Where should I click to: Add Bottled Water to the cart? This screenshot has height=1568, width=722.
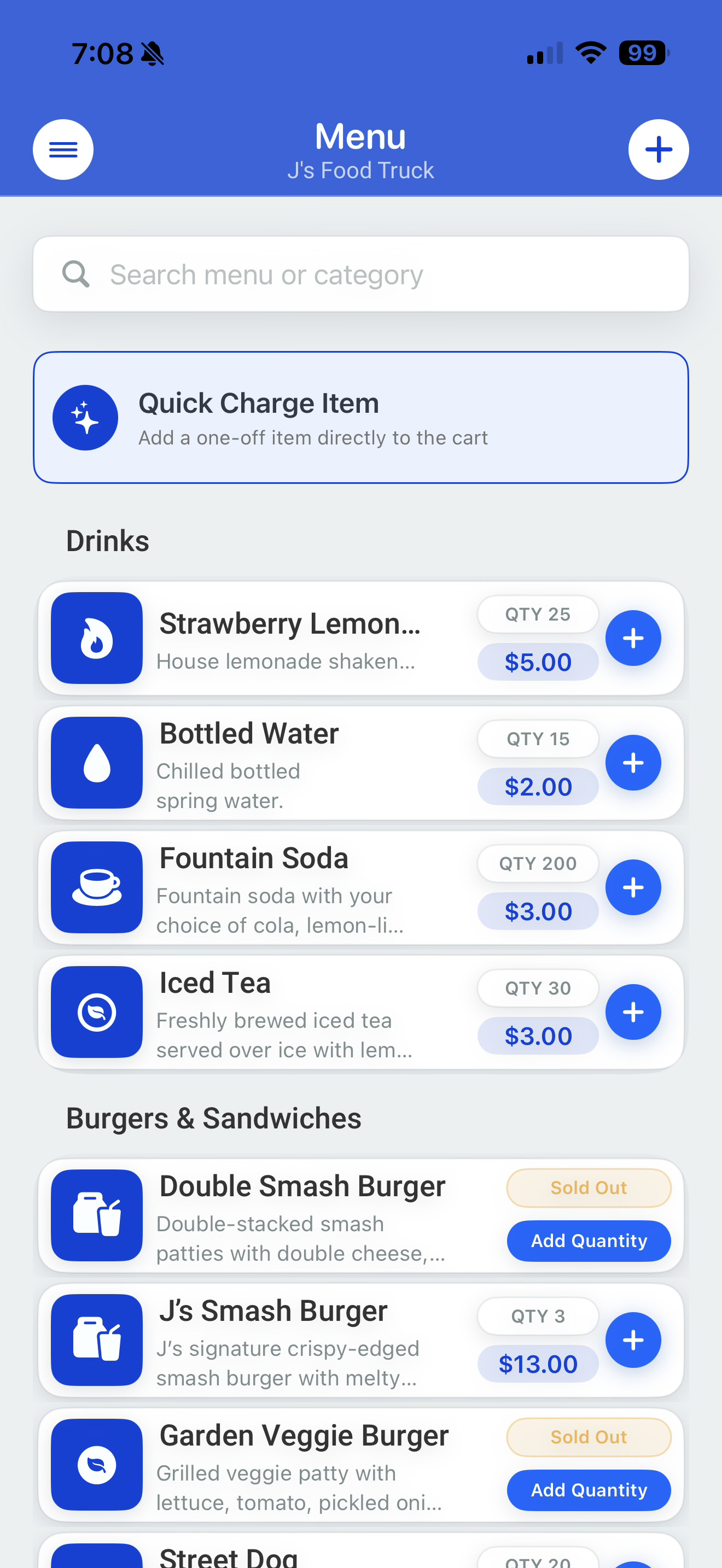pos(633,762)
